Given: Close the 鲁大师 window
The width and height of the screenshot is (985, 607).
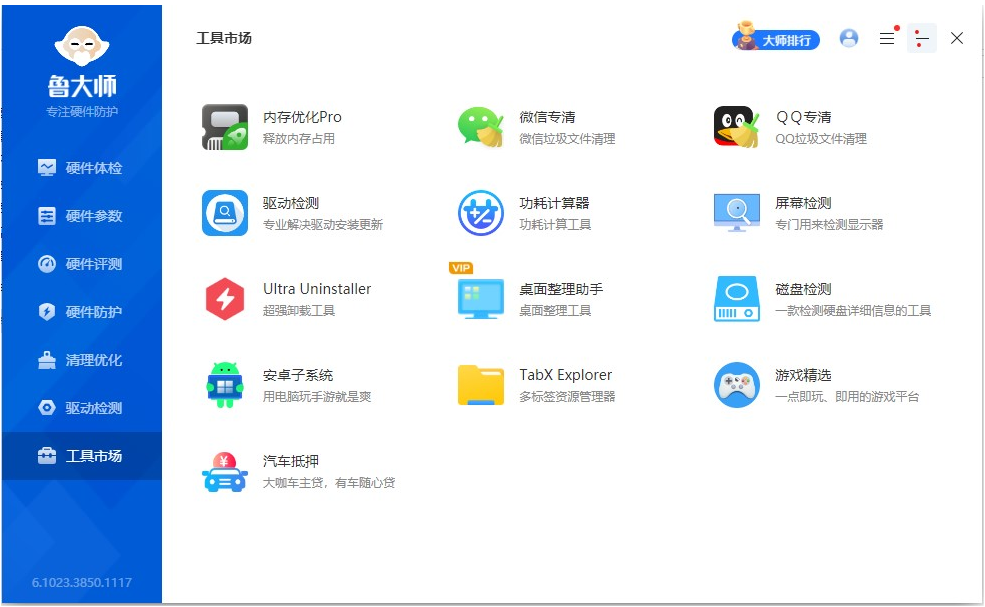Looking at the screenshot, I should click(957, 39).
